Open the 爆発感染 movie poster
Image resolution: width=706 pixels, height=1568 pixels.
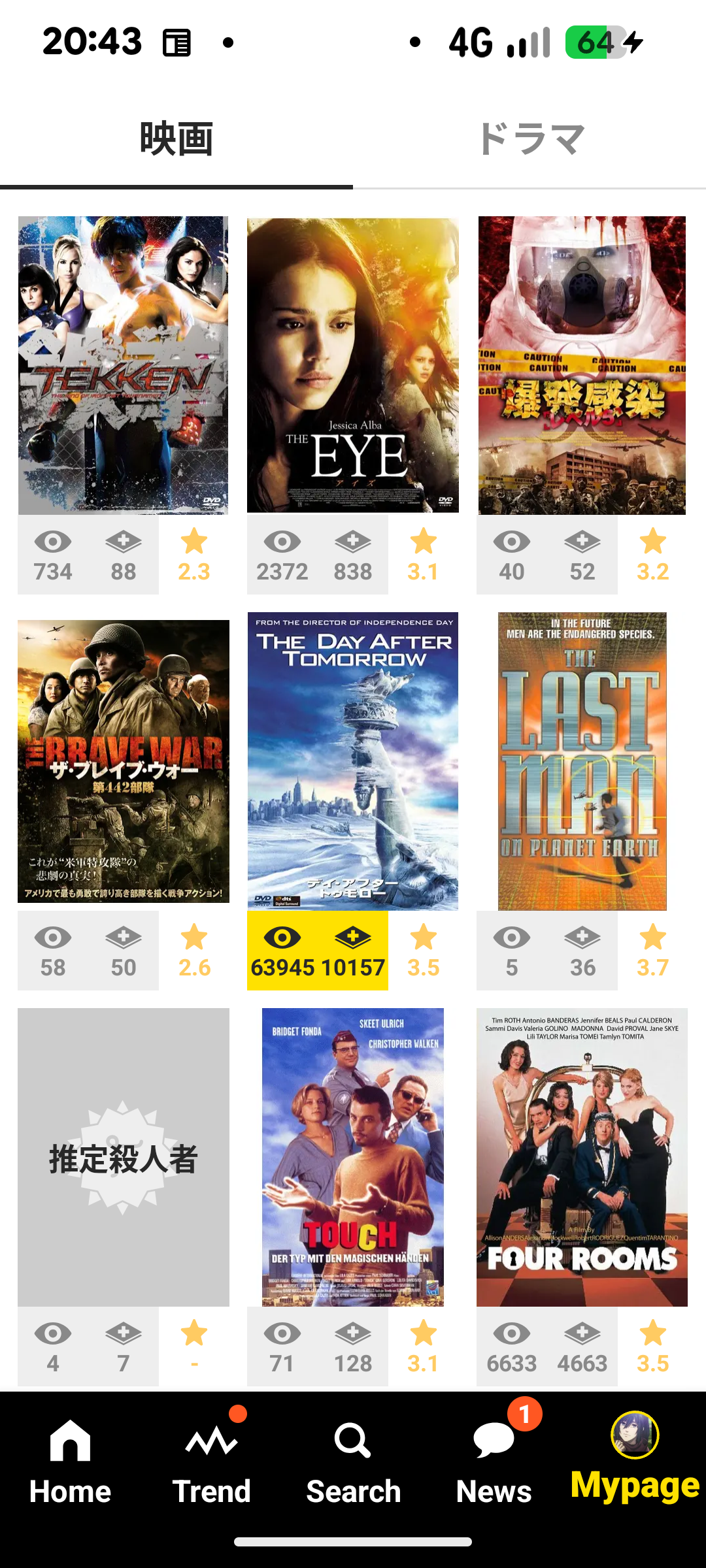tap(582, 365)
